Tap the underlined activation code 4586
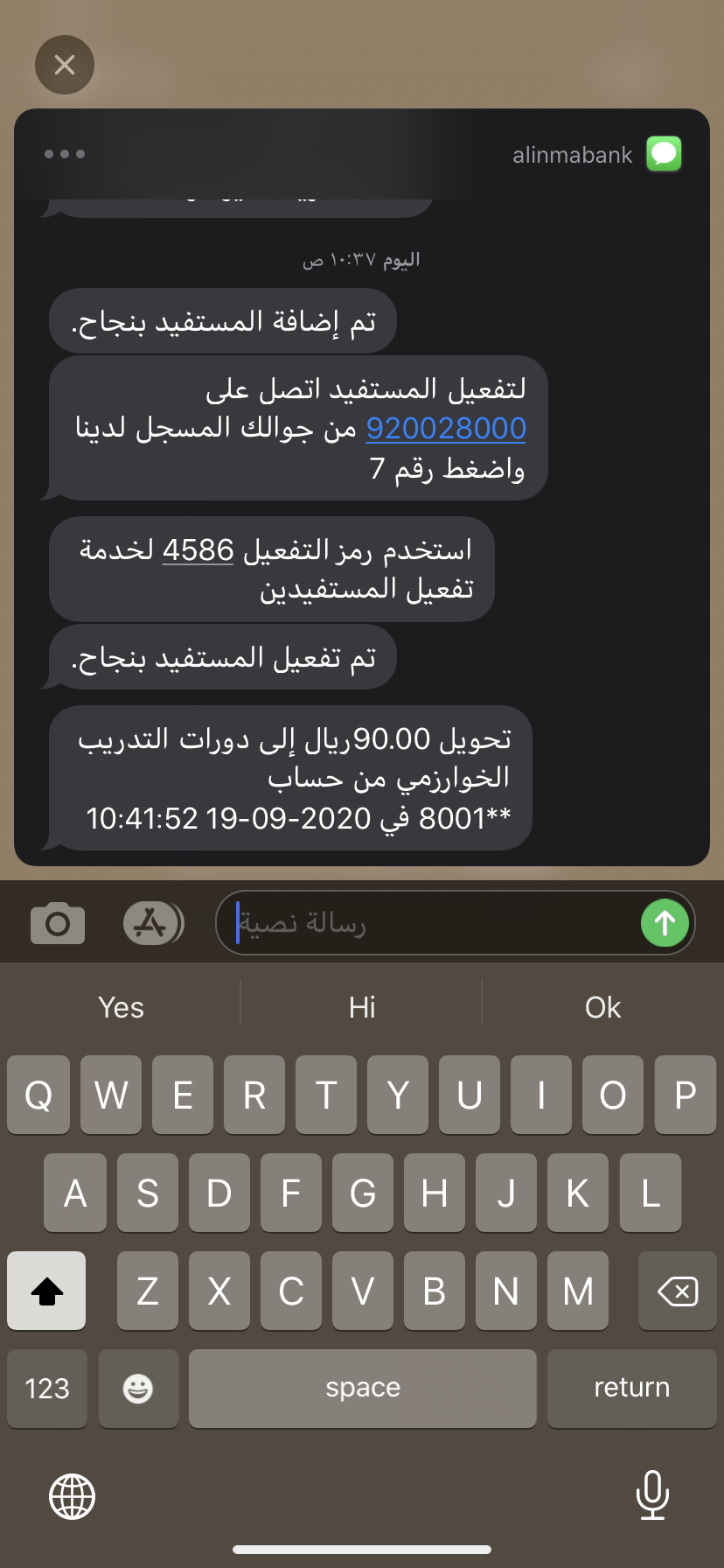 [198, 550]
